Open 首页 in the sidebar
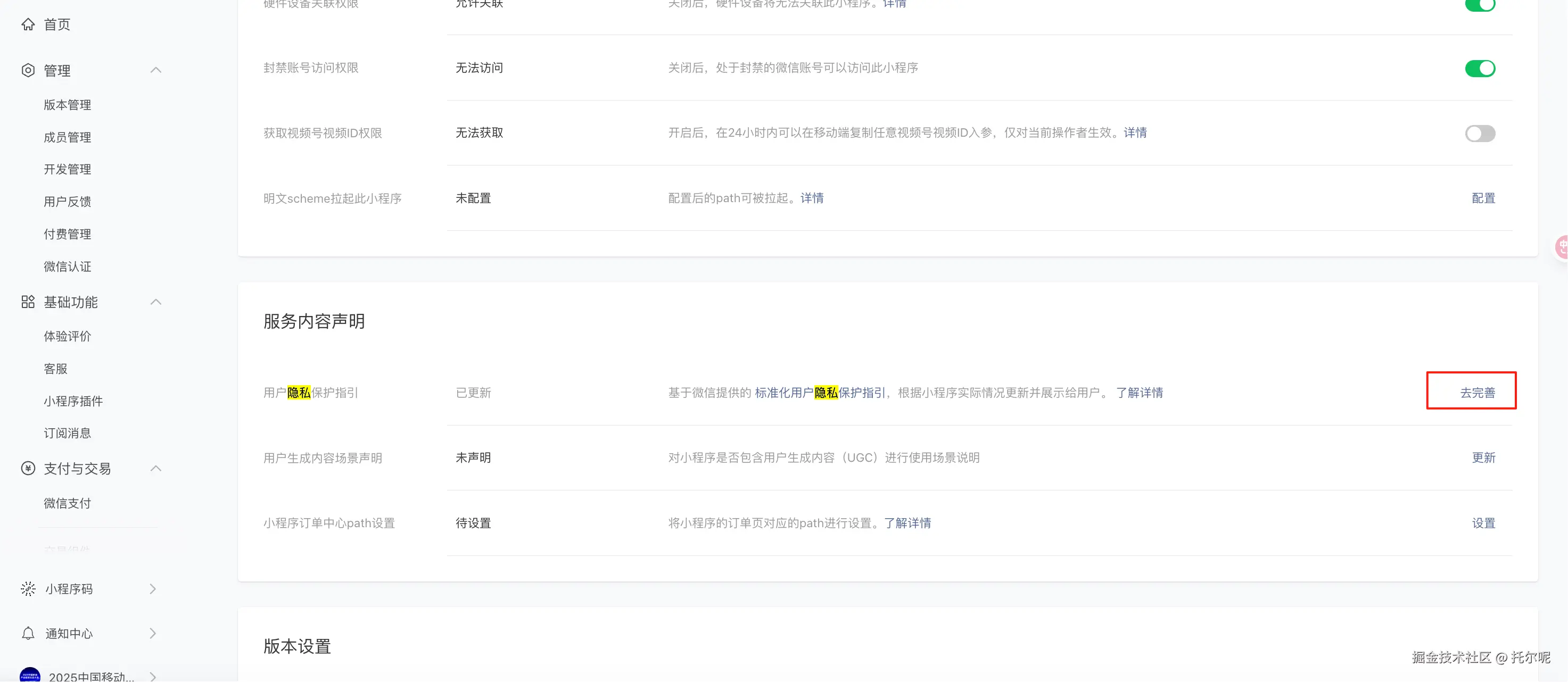Screen dimensions: 1568x682 point(56,24)
